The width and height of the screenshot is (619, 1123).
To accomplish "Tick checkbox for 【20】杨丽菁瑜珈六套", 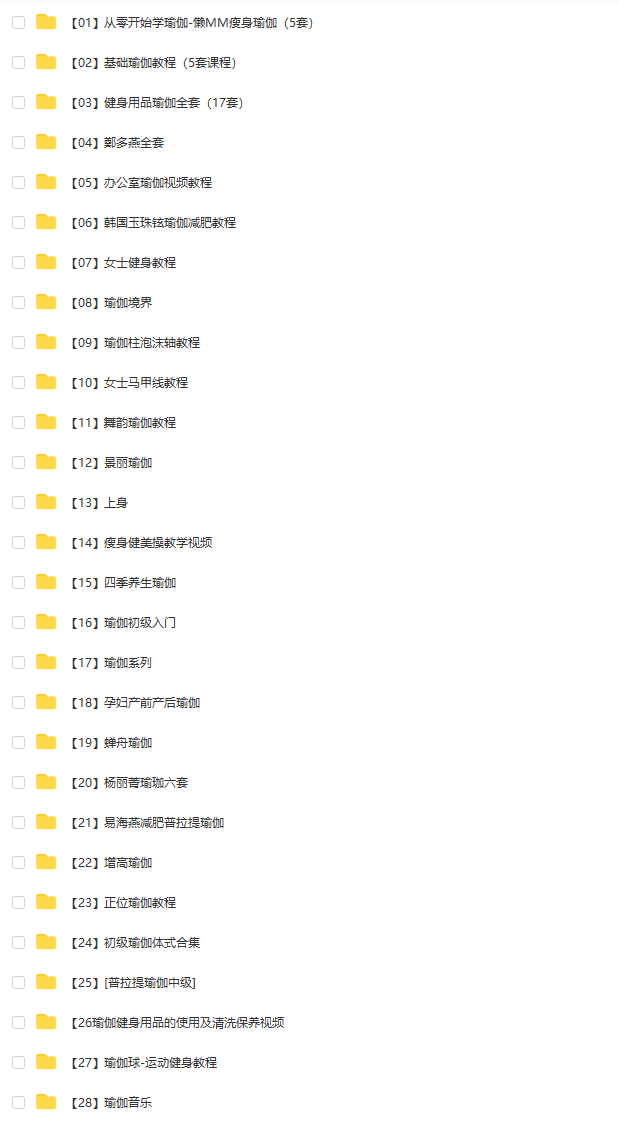I will pos(18,782).
